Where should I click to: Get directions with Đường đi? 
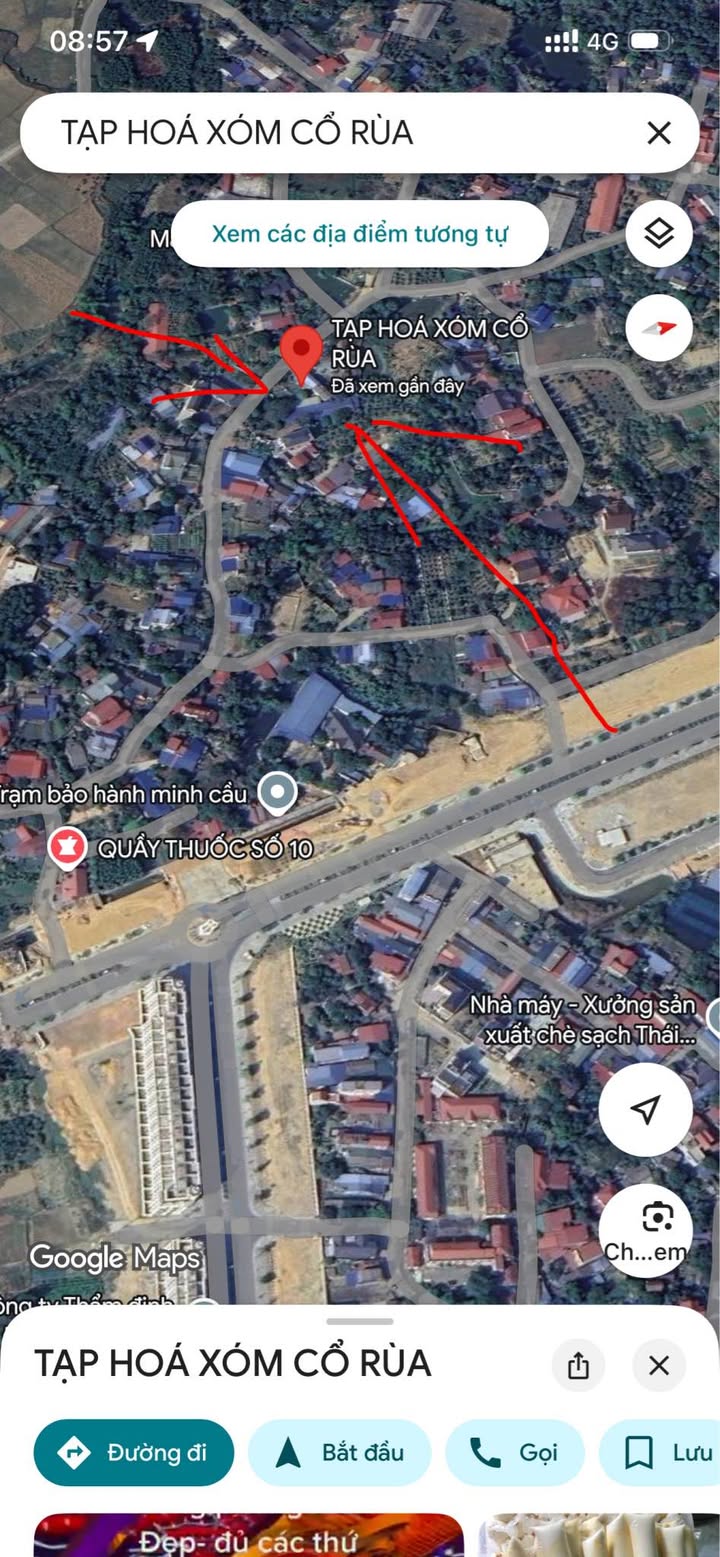pyautogui.click(x=134, y=1452)
